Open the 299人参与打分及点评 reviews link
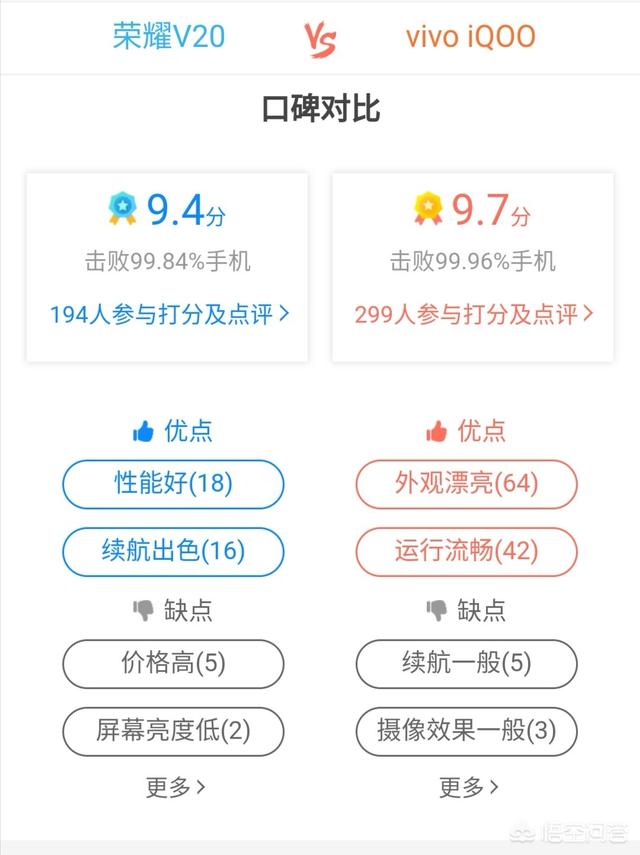 click(474, 314)
